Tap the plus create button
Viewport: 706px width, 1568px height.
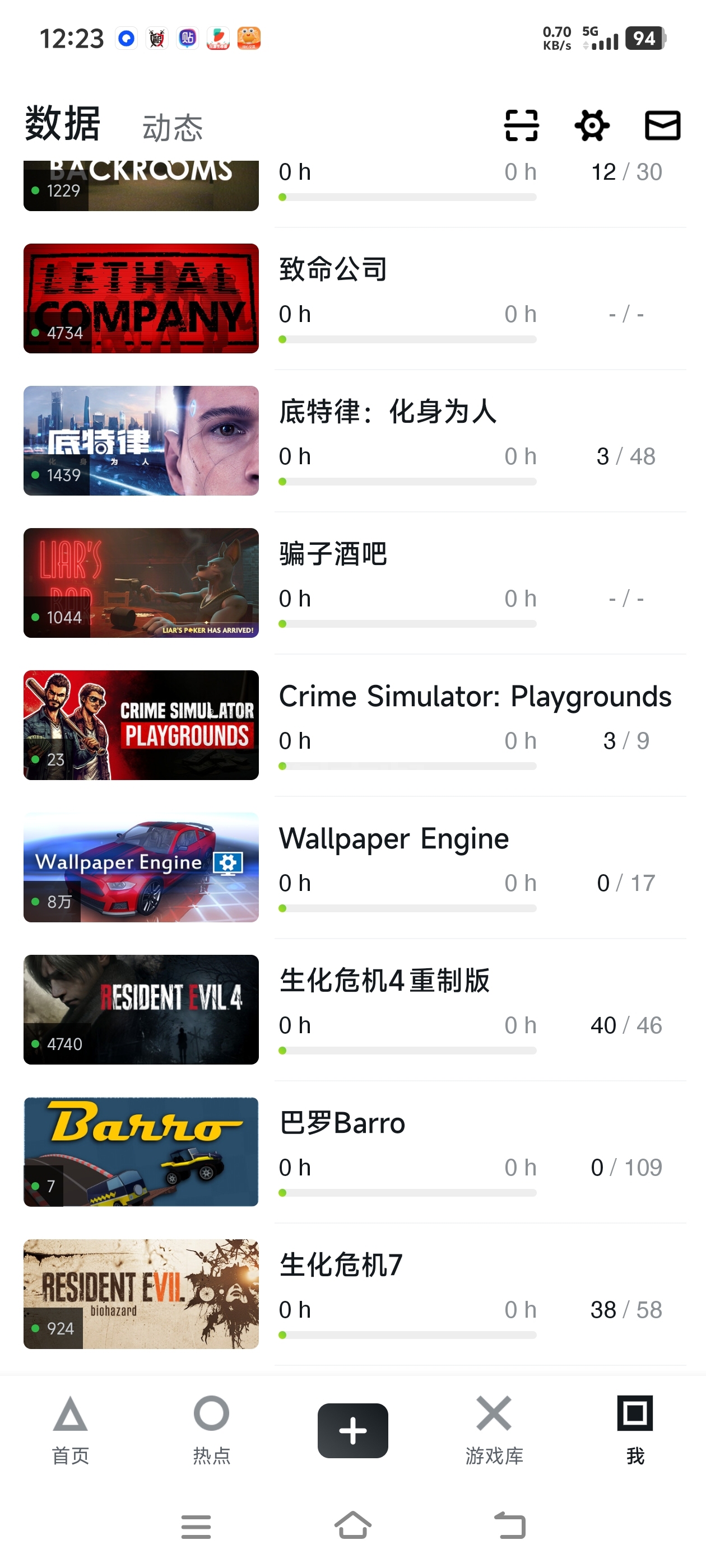tap(352, 1430)
